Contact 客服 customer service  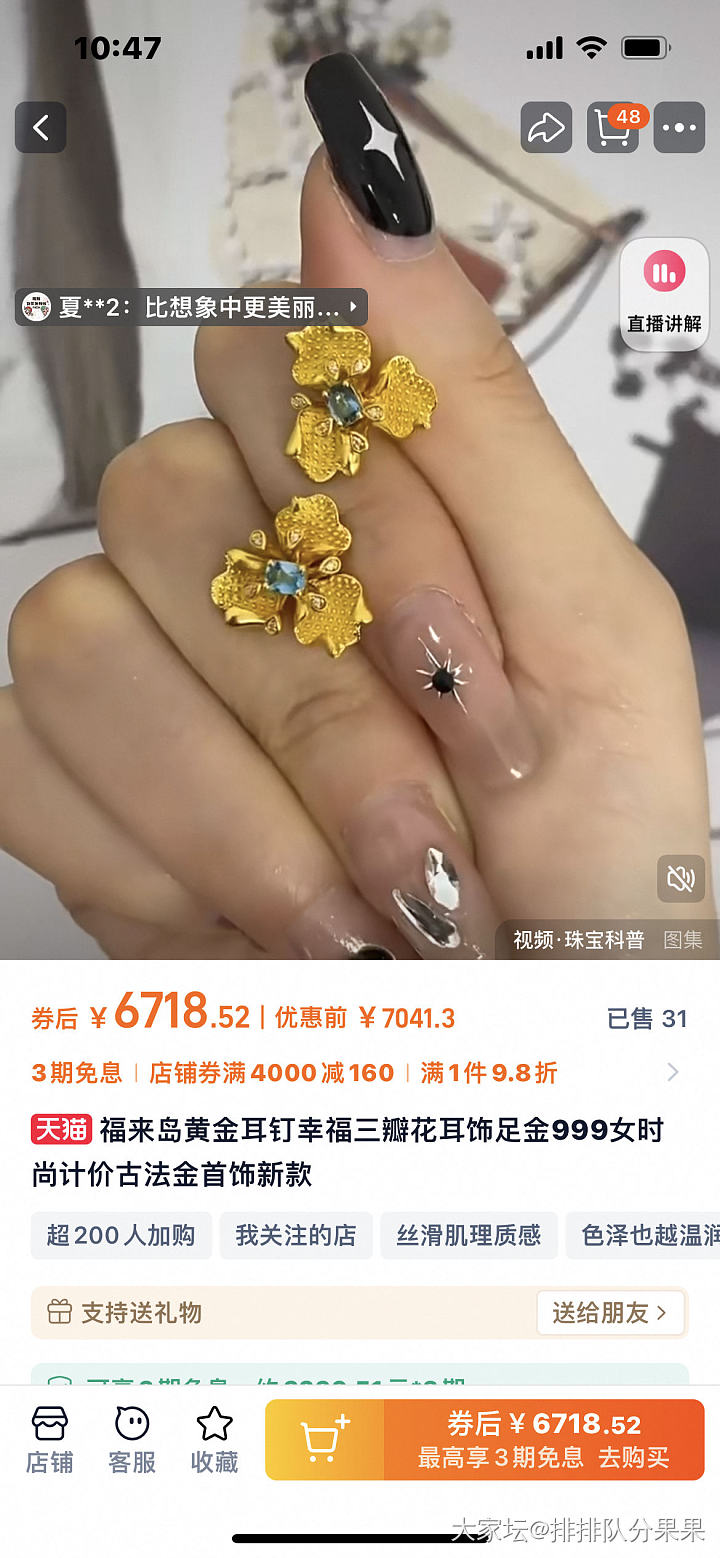[x=132, y=1440]
